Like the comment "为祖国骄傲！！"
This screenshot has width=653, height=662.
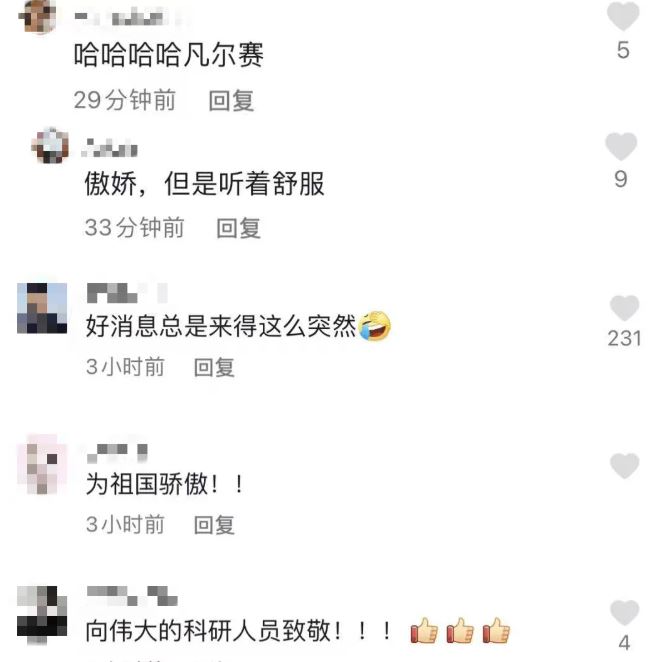click(x=624, y=465)
